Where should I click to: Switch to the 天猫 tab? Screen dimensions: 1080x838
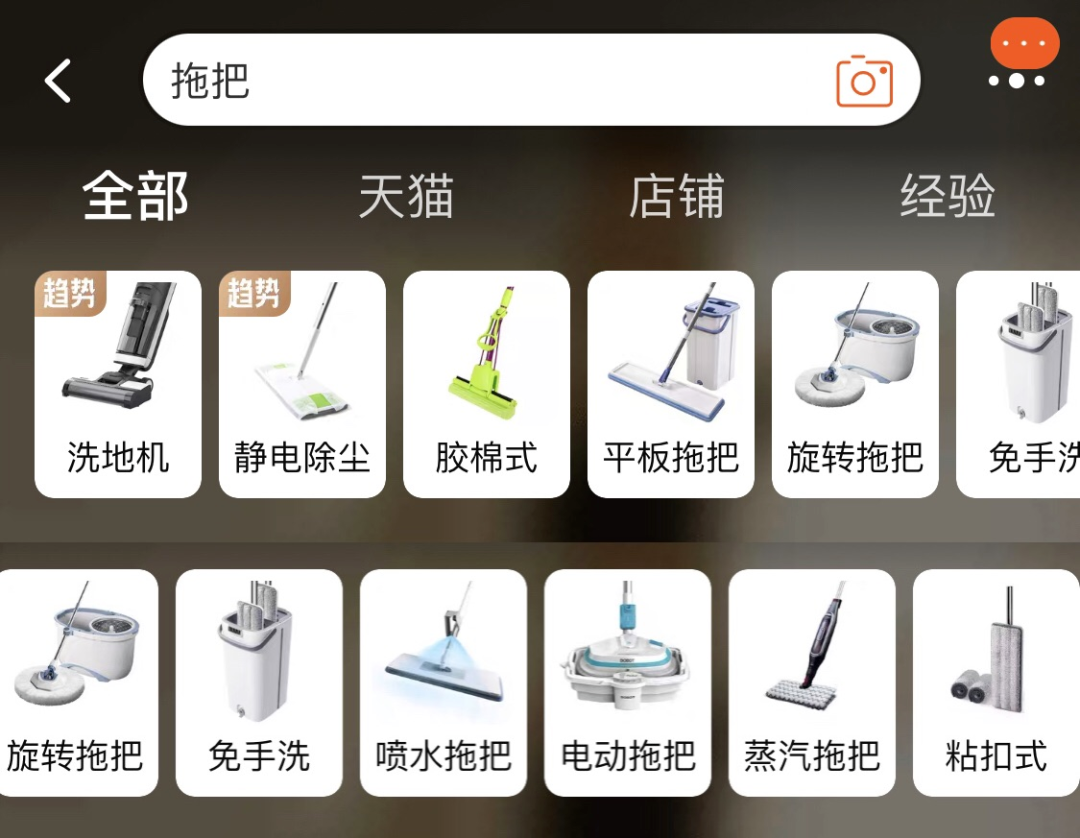[406, 196]
